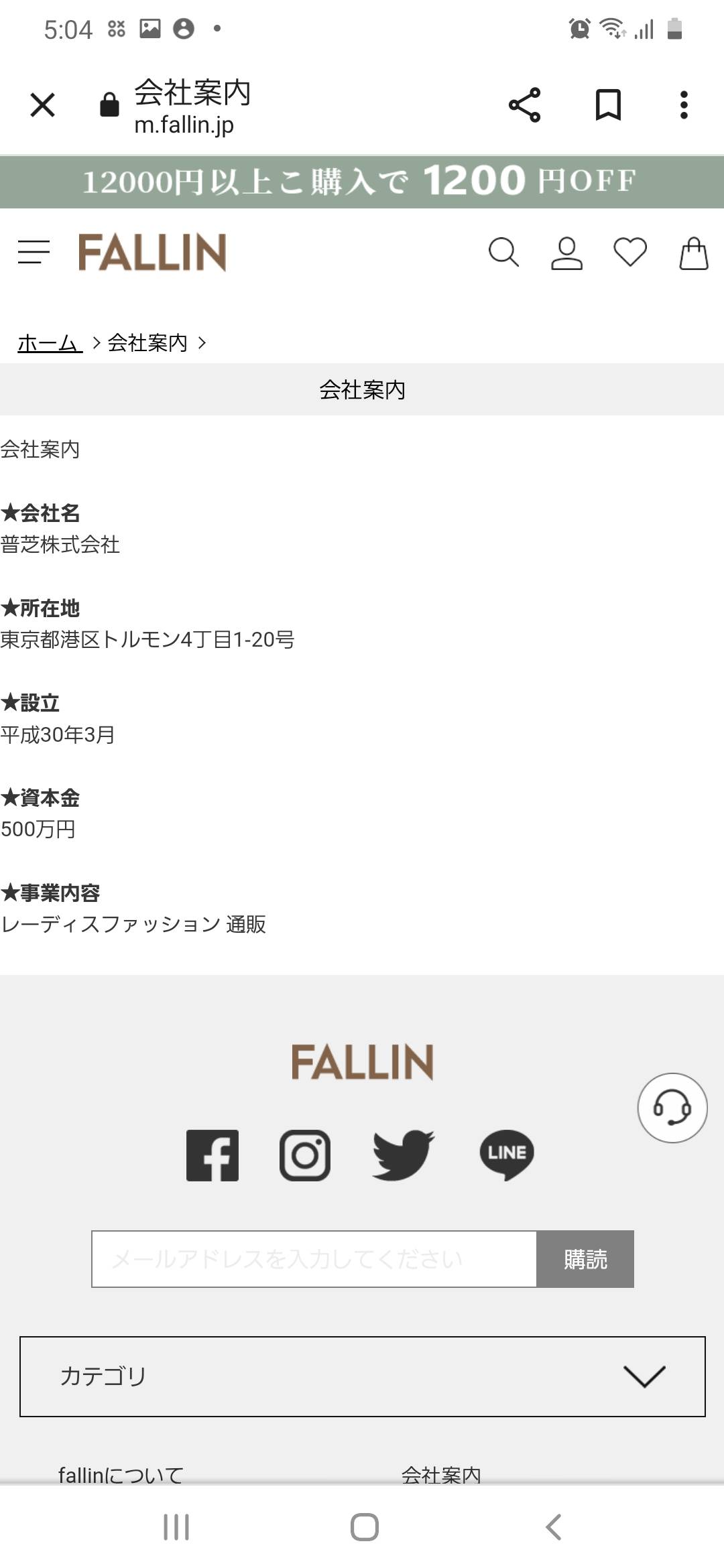This screenshot has width=724, height=1568.
Task: Open the account profile icon
Action: (566, 253)
